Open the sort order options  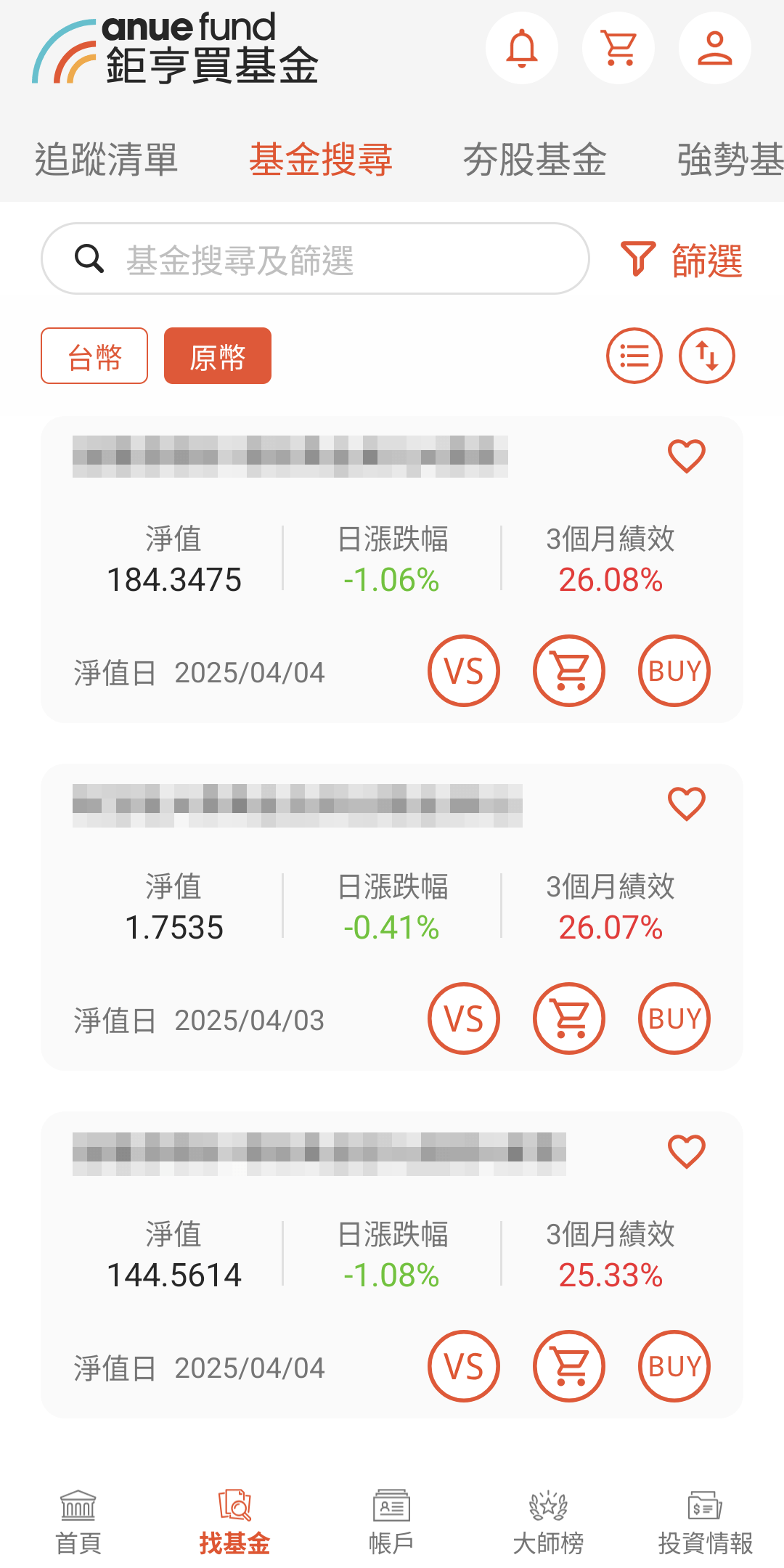(706, 356)
